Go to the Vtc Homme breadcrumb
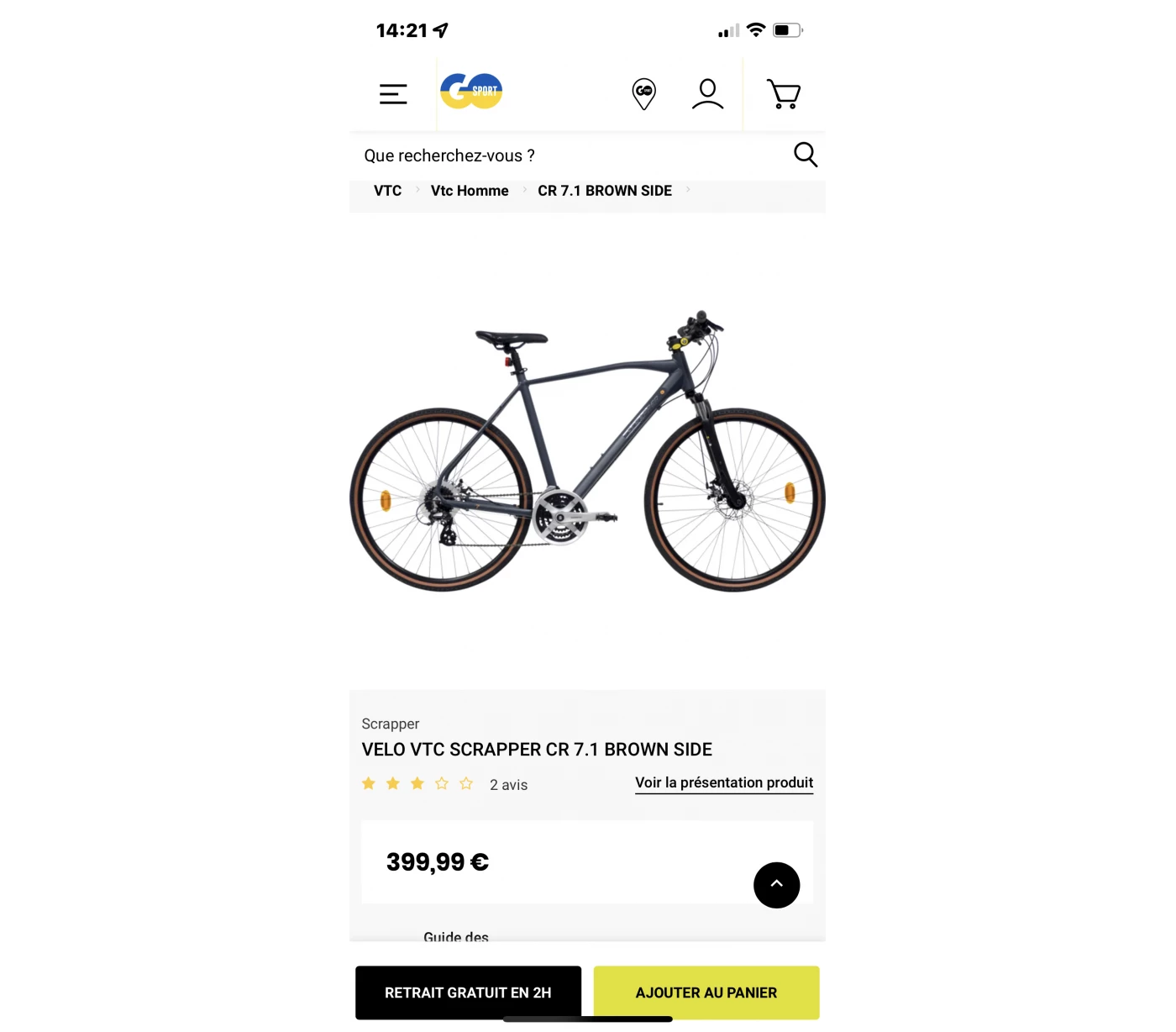Image resolution: width=1176 pixels, height=1032 pixels. (x=470, y=191)
